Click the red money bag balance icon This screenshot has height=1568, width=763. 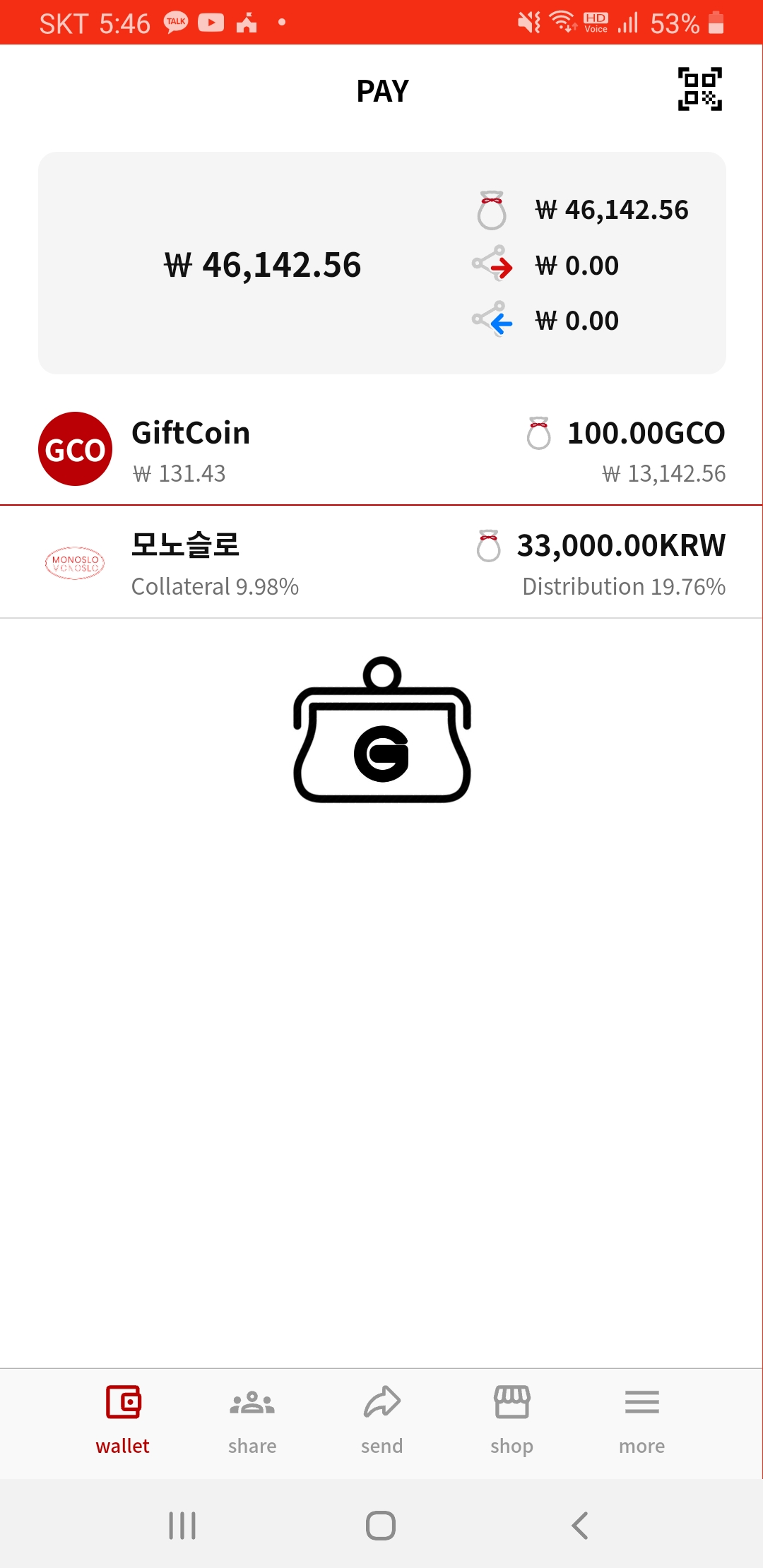tap(492, 209)
